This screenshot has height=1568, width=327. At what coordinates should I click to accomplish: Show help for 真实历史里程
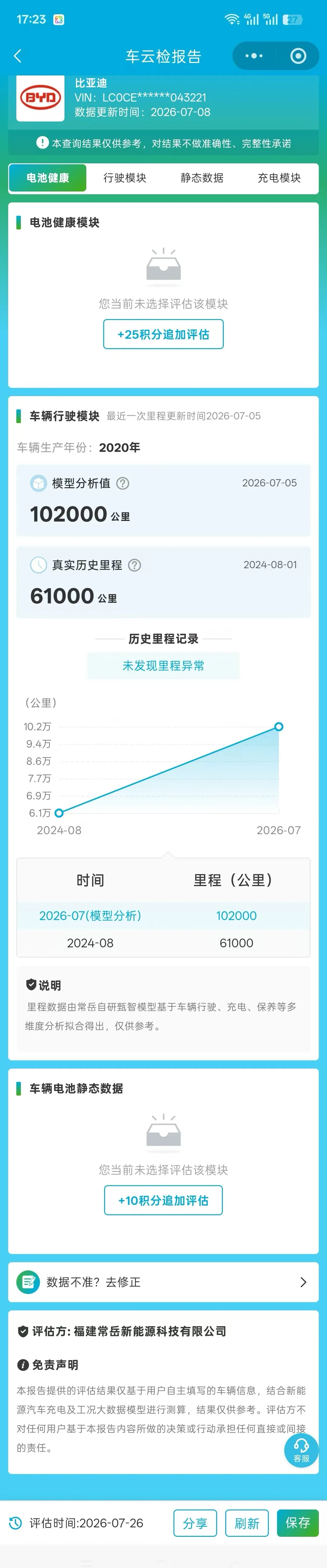click(135, 565)
